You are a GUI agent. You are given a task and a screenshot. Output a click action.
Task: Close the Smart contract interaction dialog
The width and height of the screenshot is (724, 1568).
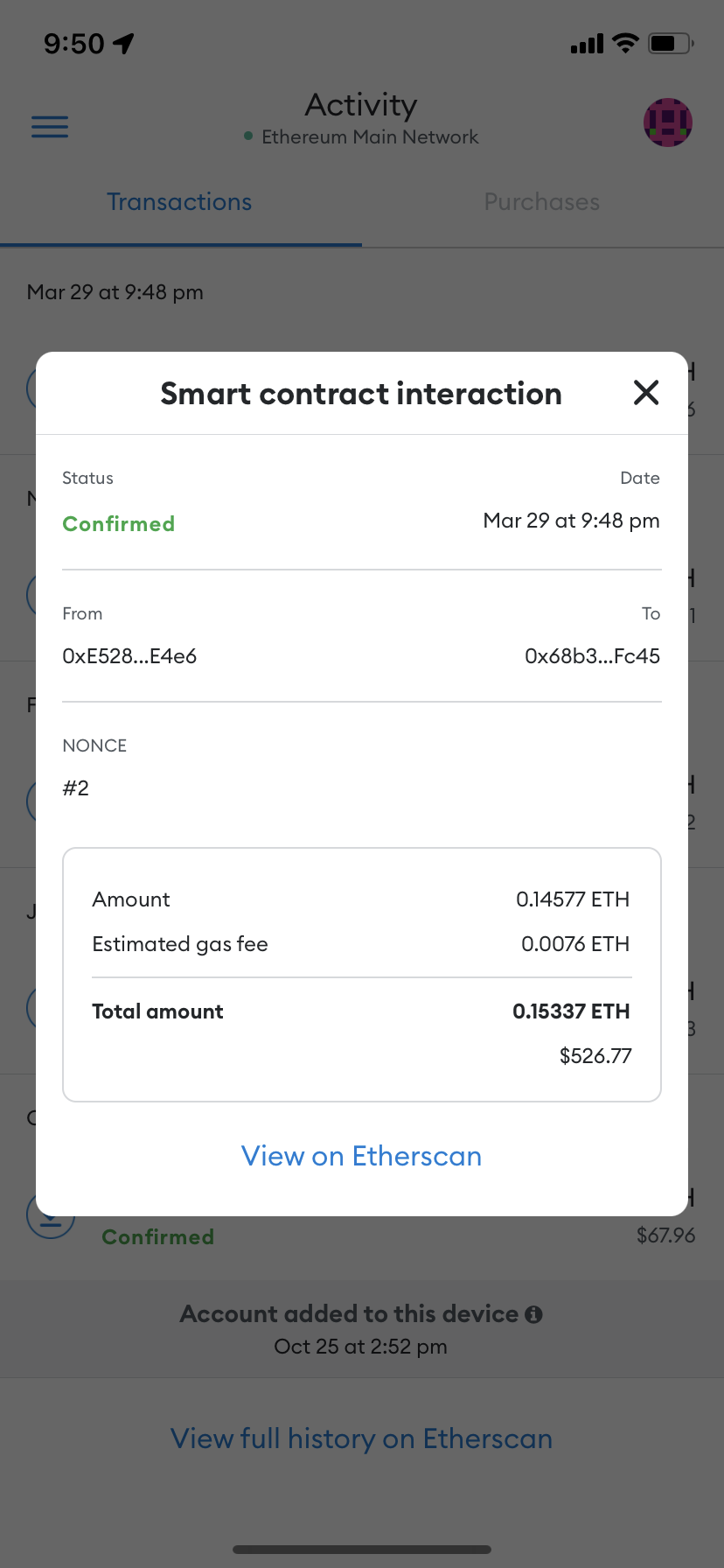[645, 393]
